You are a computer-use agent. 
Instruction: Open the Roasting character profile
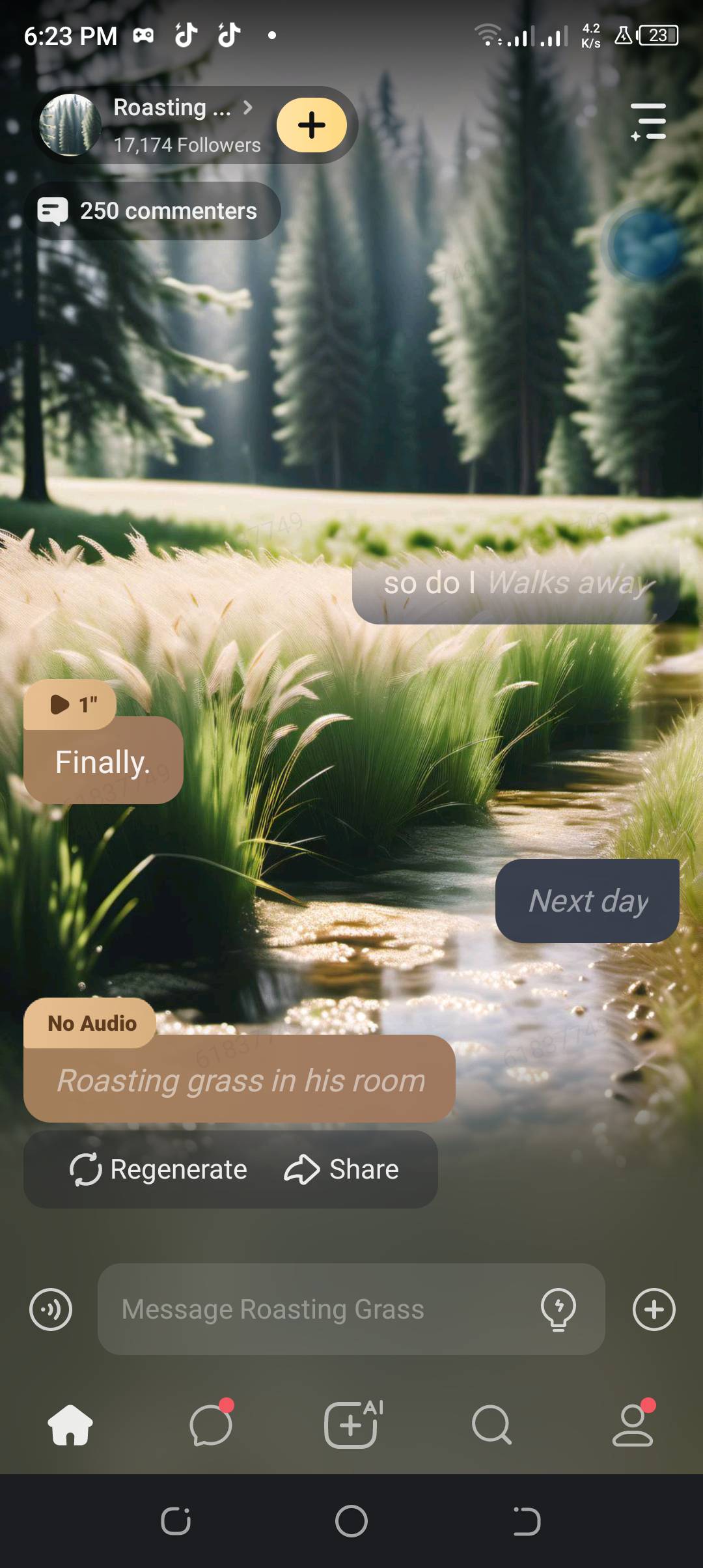click(172, 109)
